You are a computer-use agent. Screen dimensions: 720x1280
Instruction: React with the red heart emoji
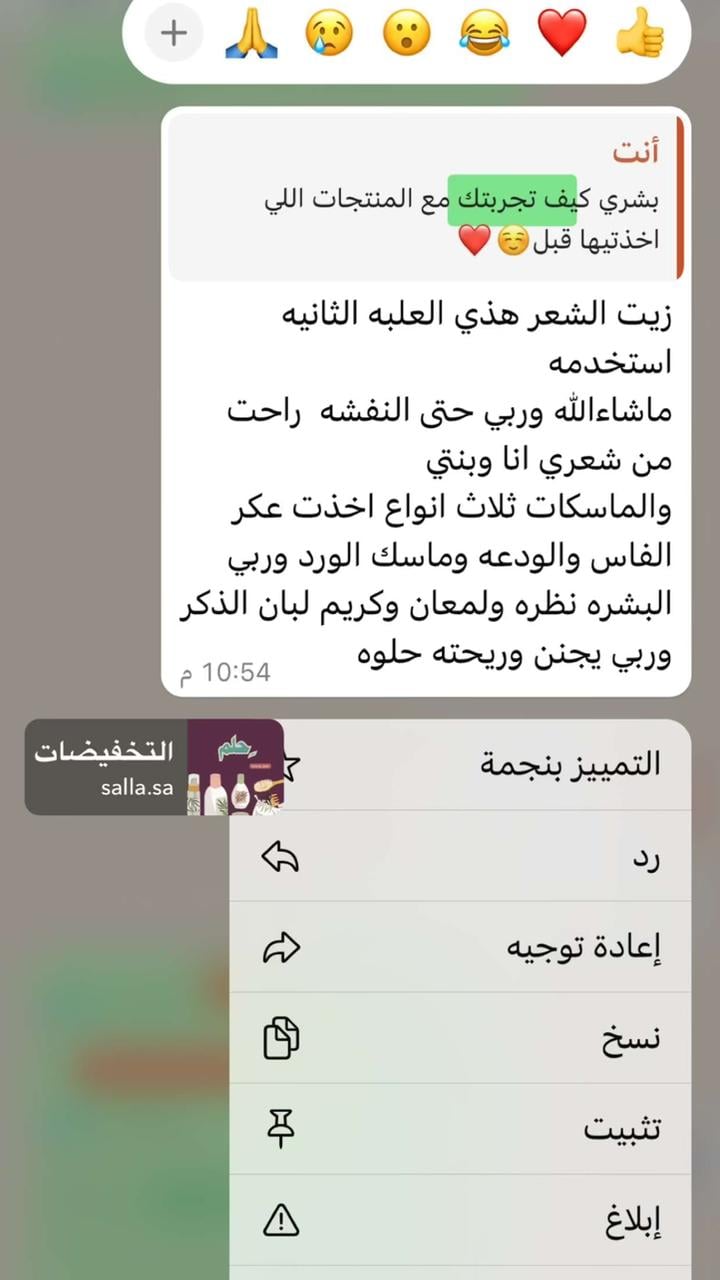(x=562, y=33)
